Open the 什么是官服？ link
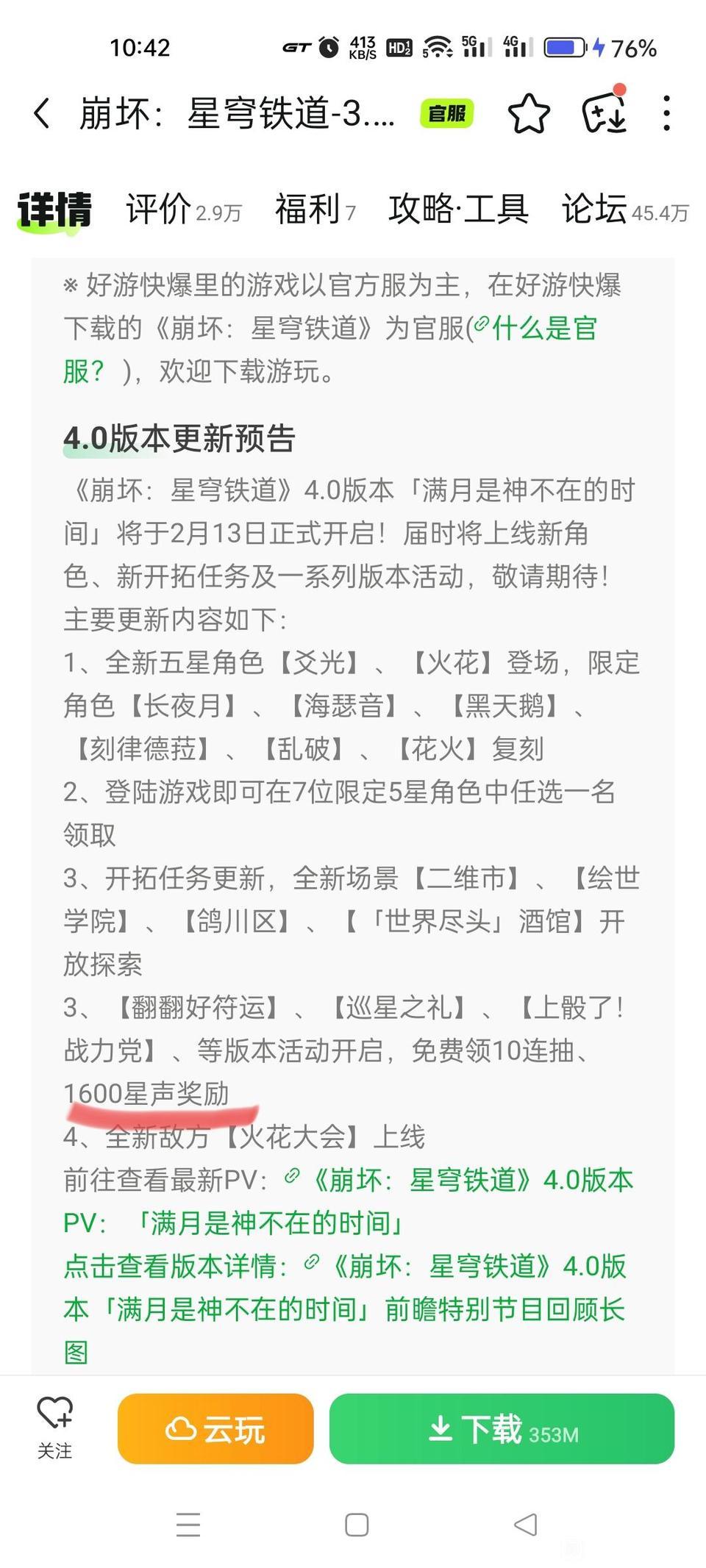706x1568 pixels. tap(329, 349)
